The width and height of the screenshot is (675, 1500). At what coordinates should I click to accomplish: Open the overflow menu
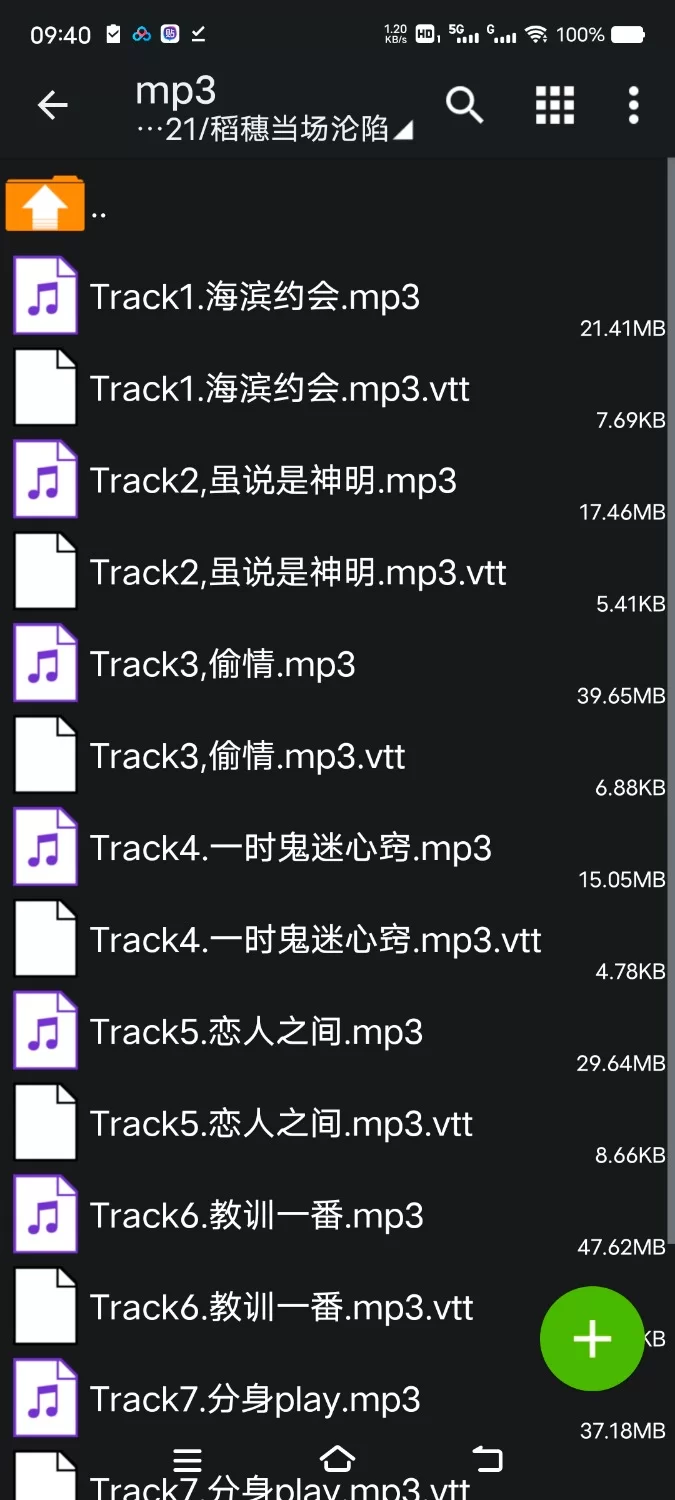[633, 105]
